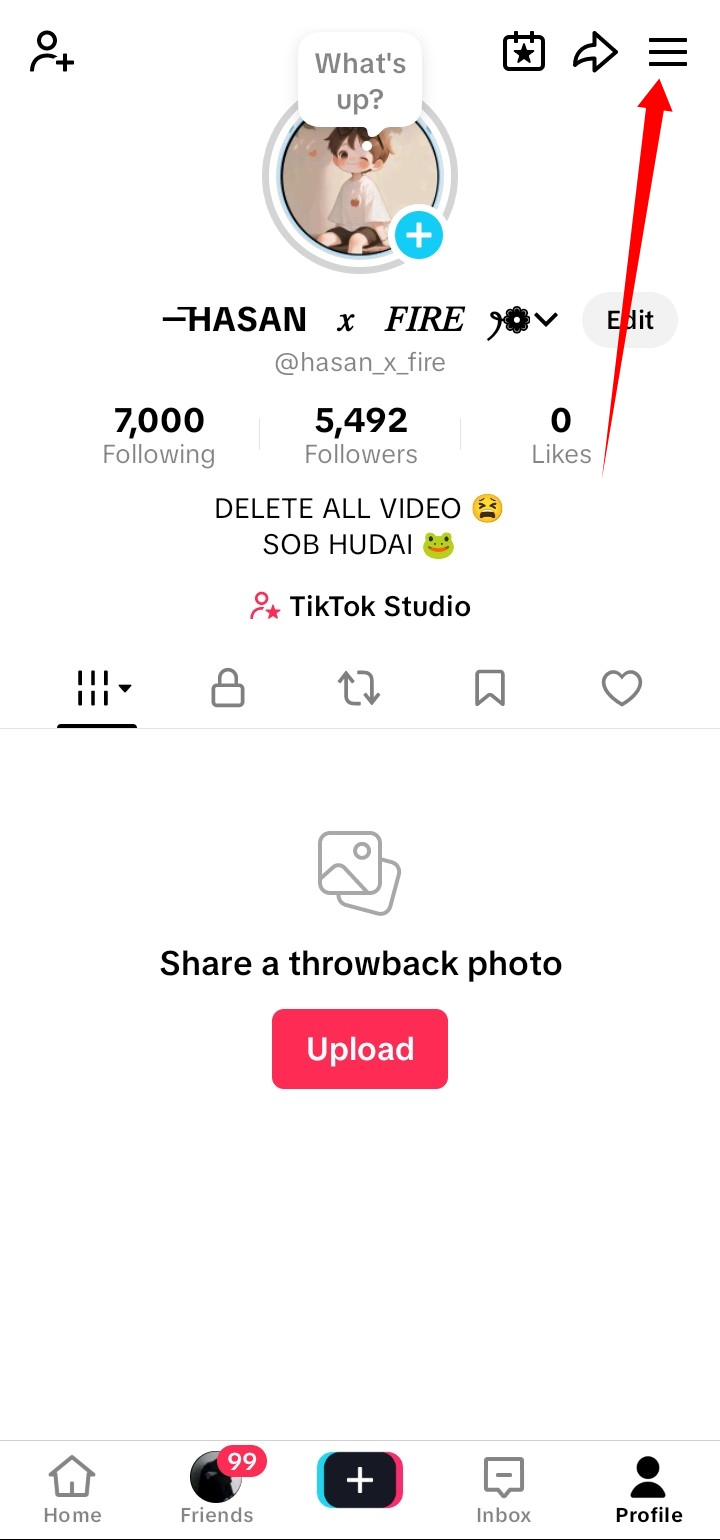Upload a throwback photo
The image size is (720, 1540).
[360, 1048]
